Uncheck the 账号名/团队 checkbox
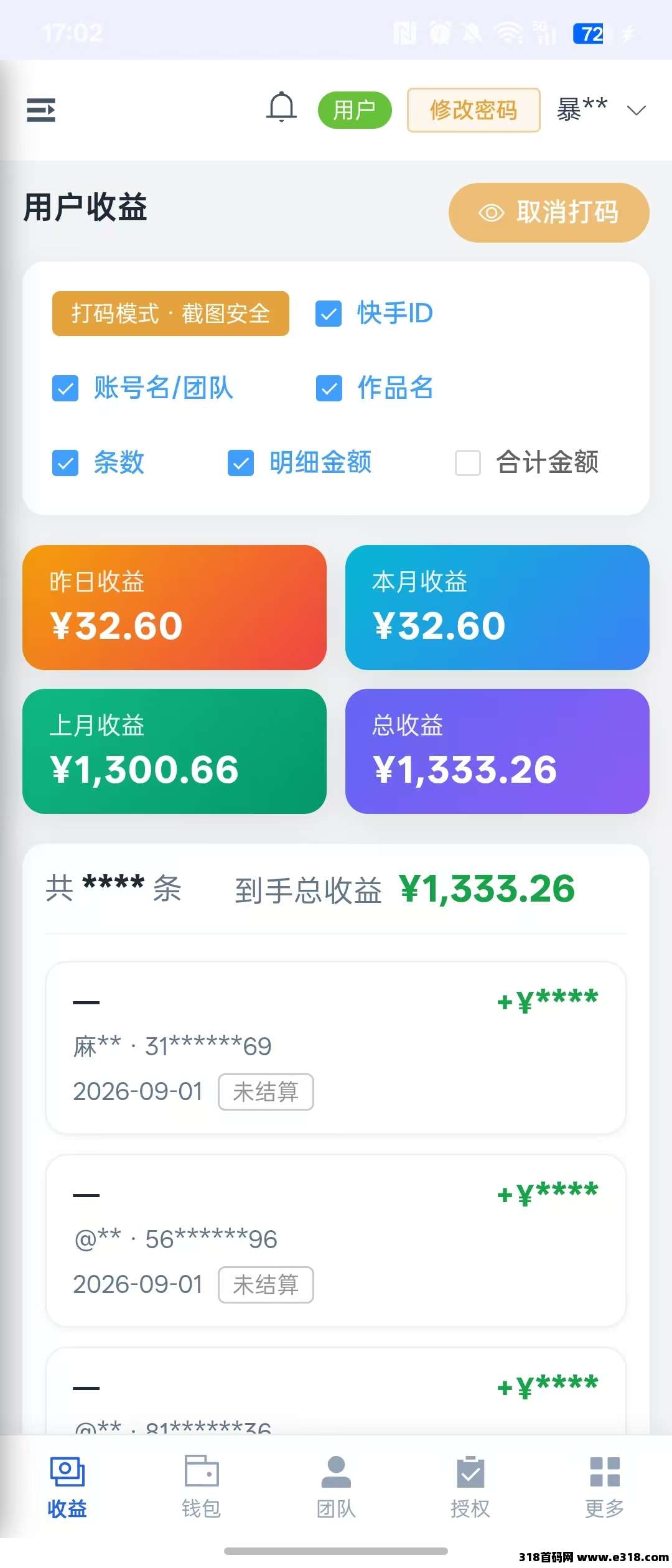 65,388
